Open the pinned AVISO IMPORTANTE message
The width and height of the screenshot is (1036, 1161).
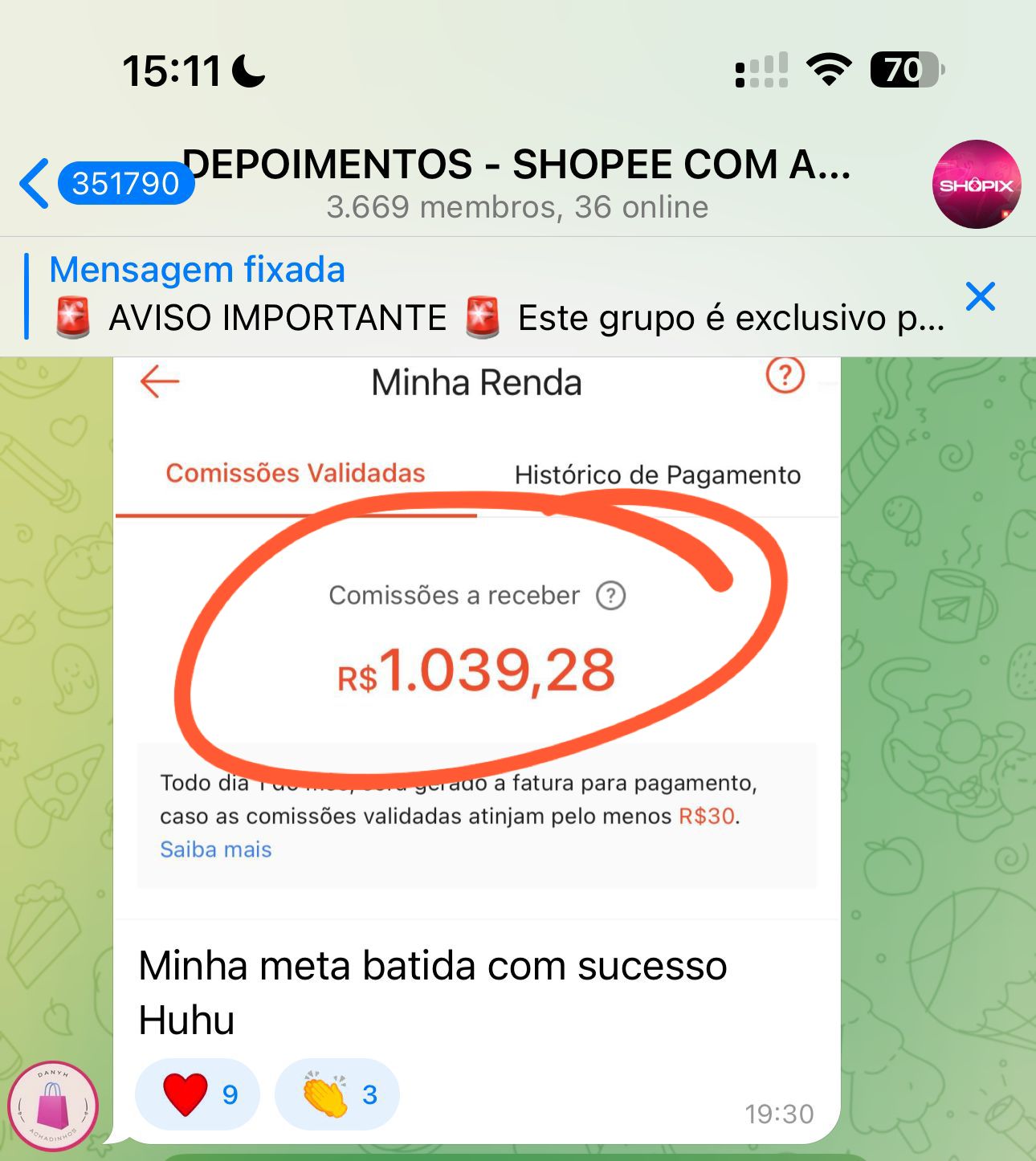pyautogui.click(x=498, y=295)
